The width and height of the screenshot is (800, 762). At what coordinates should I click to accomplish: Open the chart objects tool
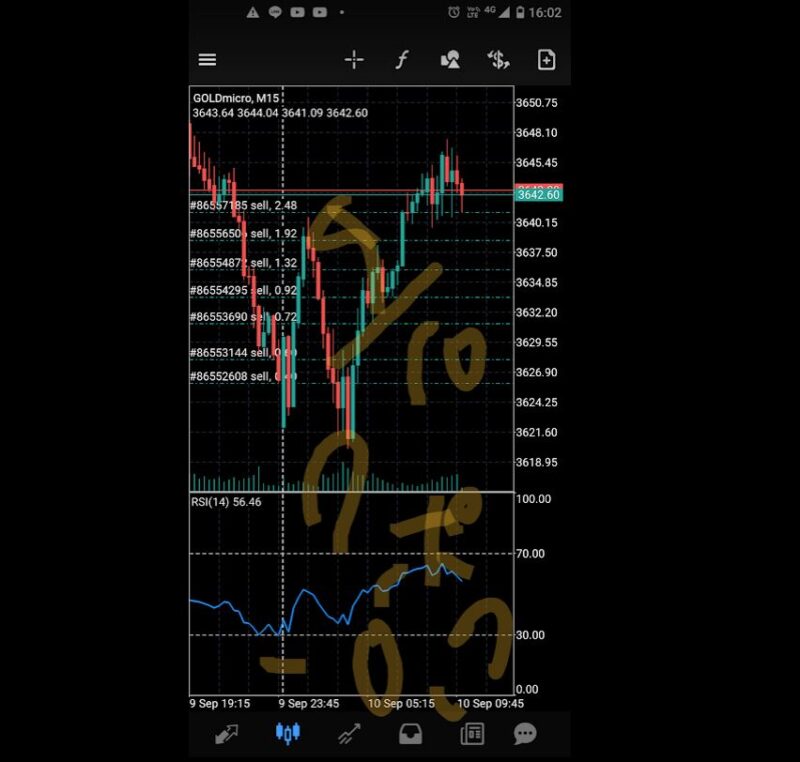tap(450, 60)
